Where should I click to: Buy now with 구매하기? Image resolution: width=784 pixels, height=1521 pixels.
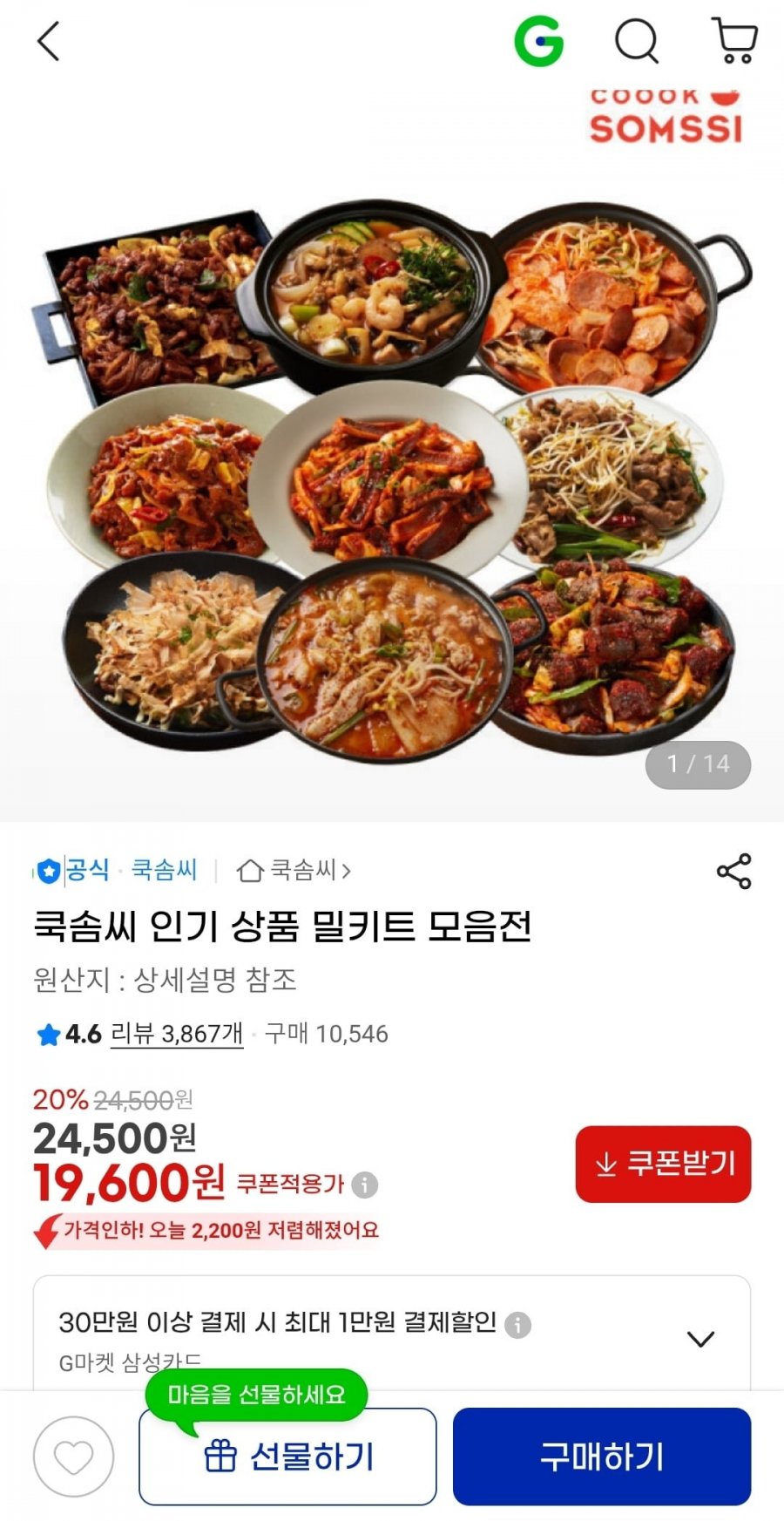click(601, 1456)
